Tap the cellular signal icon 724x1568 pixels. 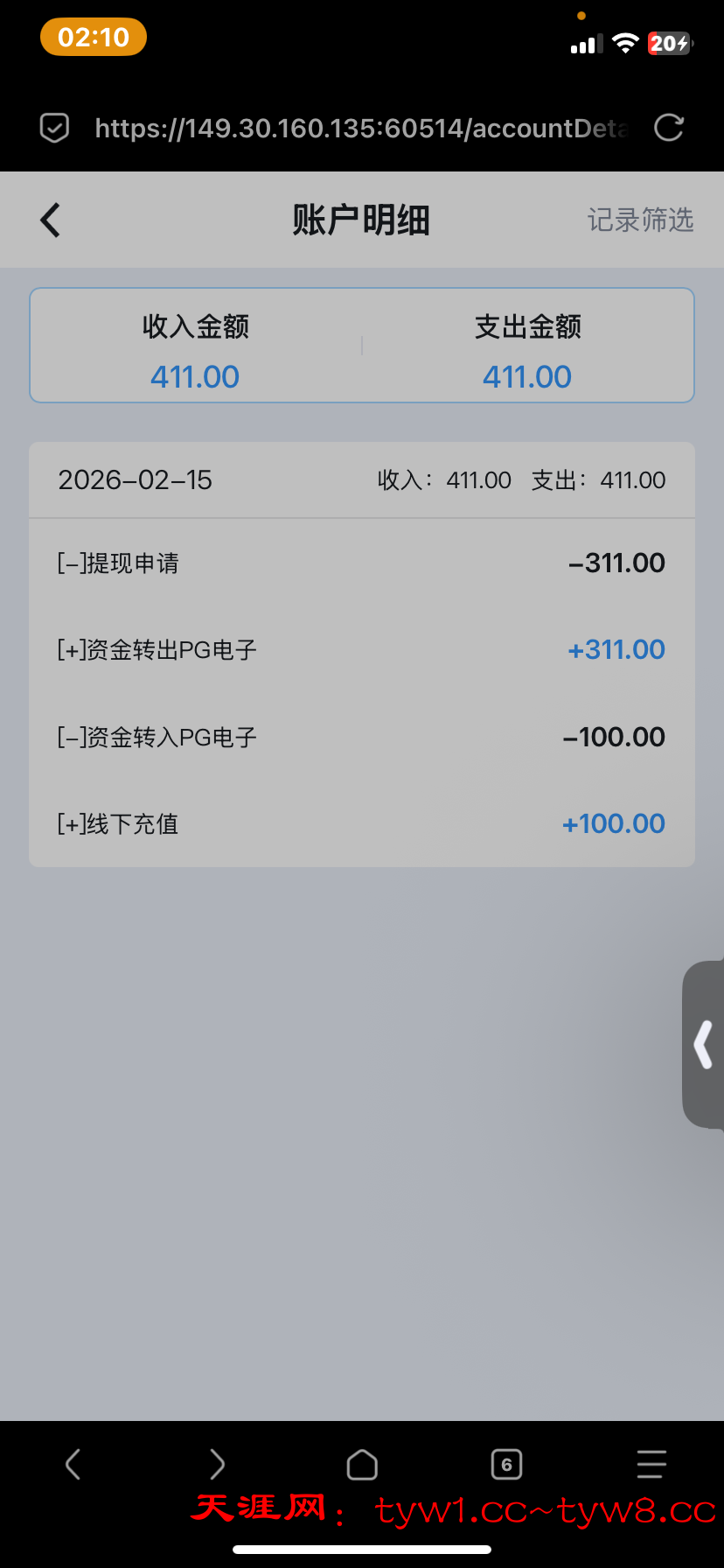pos(584,43)
